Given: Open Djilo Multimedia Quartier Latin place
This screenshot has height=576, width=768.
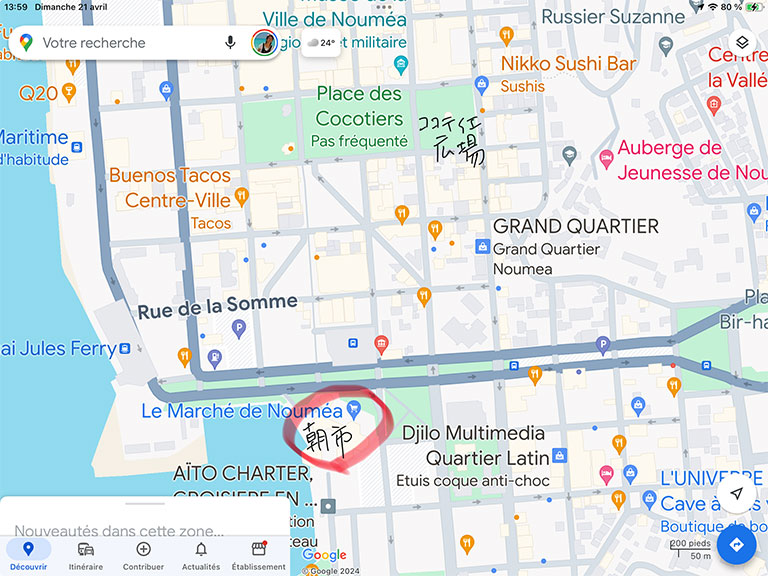Looking at the screenshot, I should click(473, 445).
